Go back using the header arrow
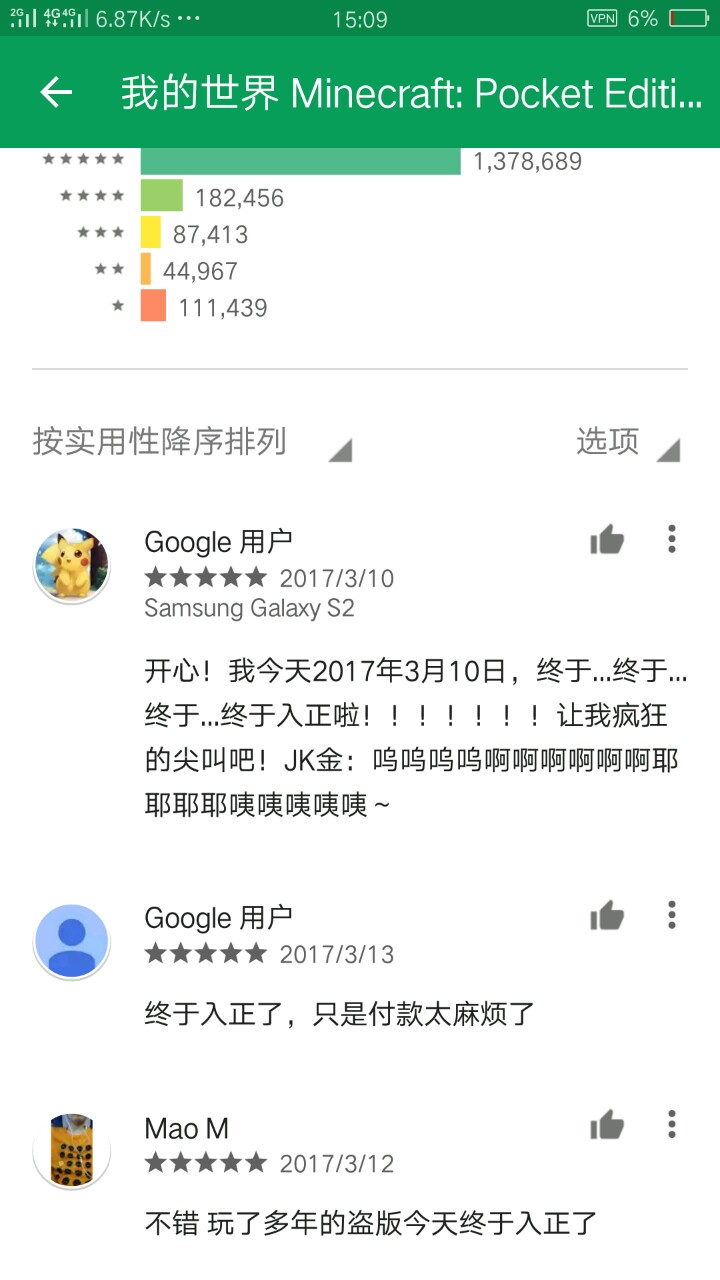 tap(56, 93)
